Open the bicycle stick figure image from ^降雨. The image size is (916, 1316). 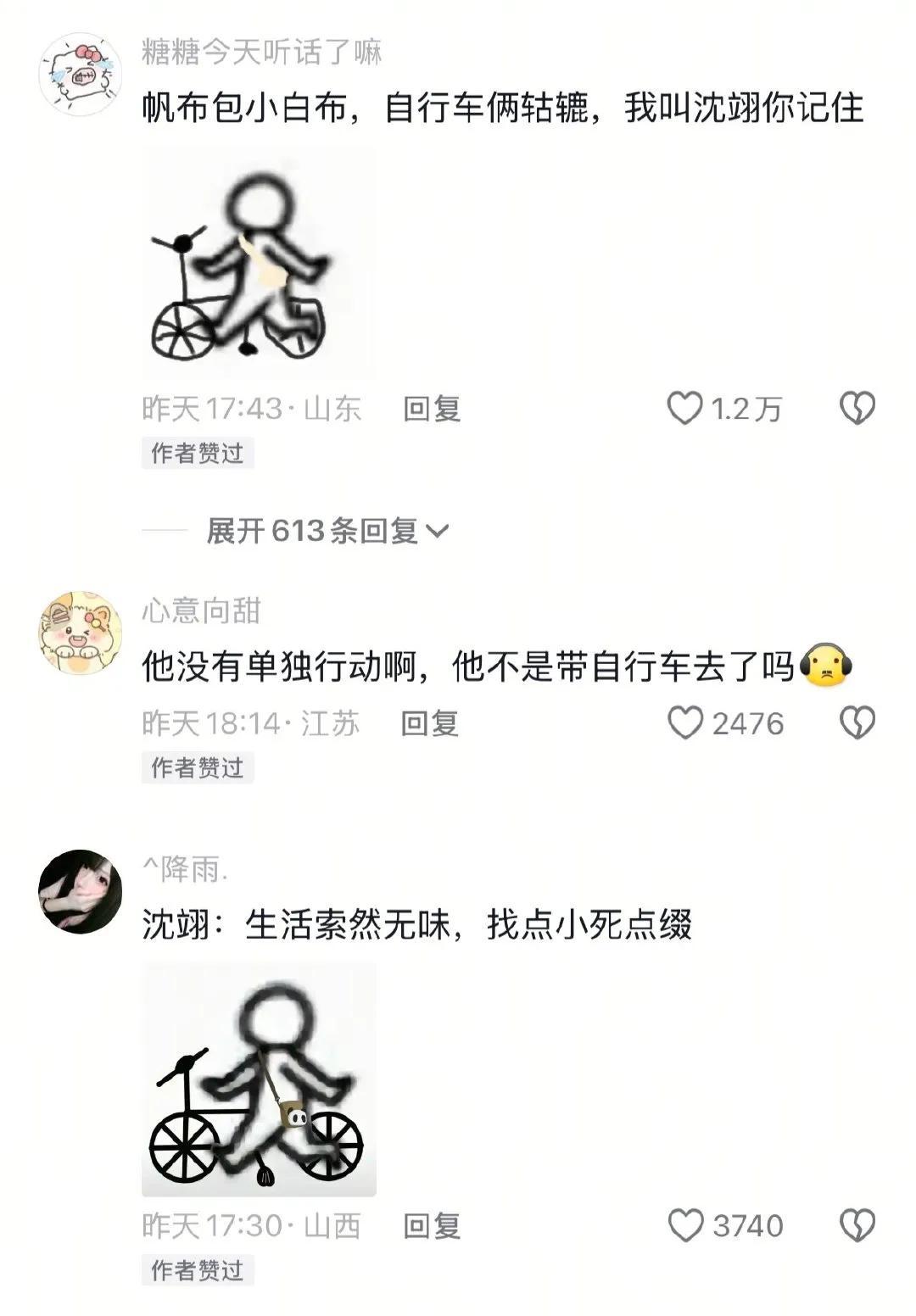click(x=259, y=1079)
